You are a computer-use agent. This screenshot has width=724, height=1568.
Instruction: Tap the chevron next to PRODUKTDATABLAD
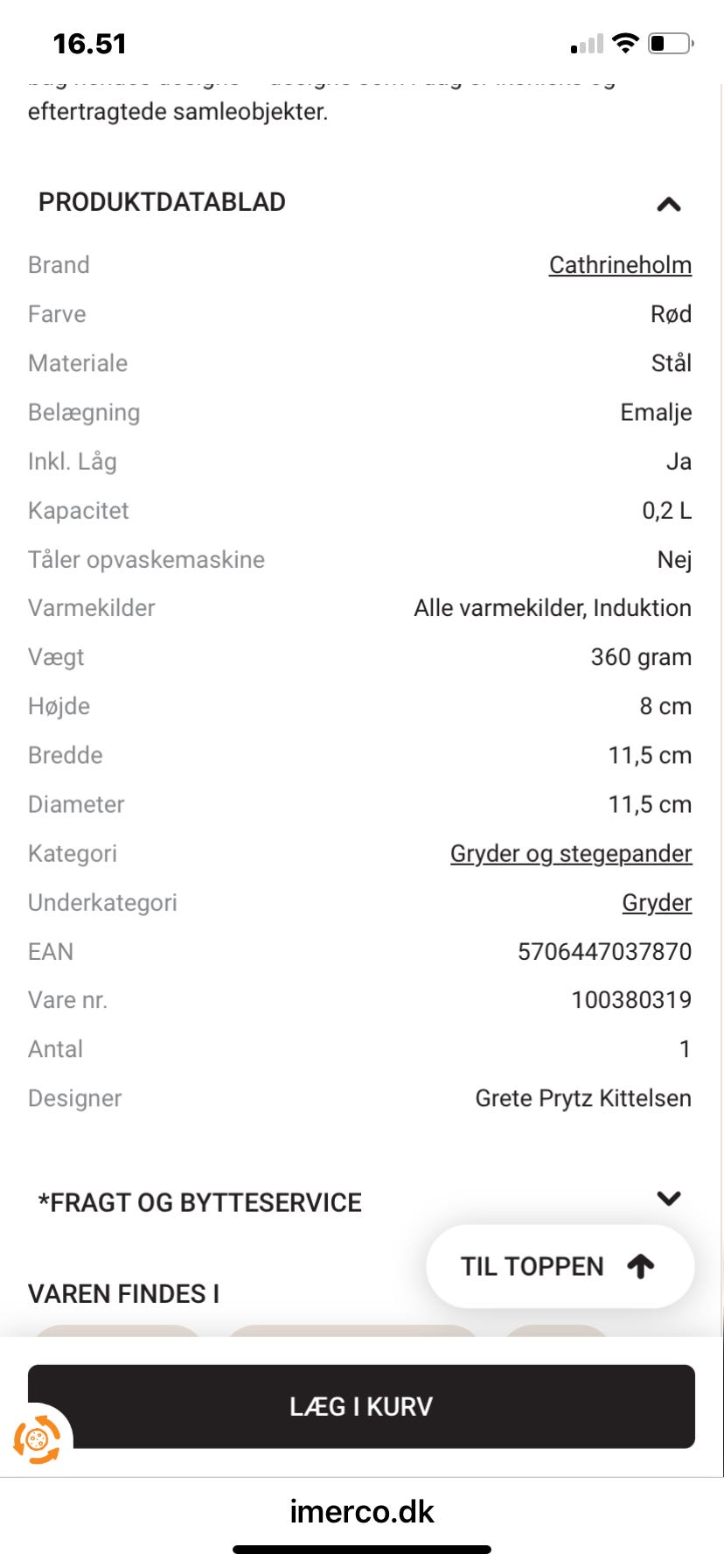coord(669,204)
